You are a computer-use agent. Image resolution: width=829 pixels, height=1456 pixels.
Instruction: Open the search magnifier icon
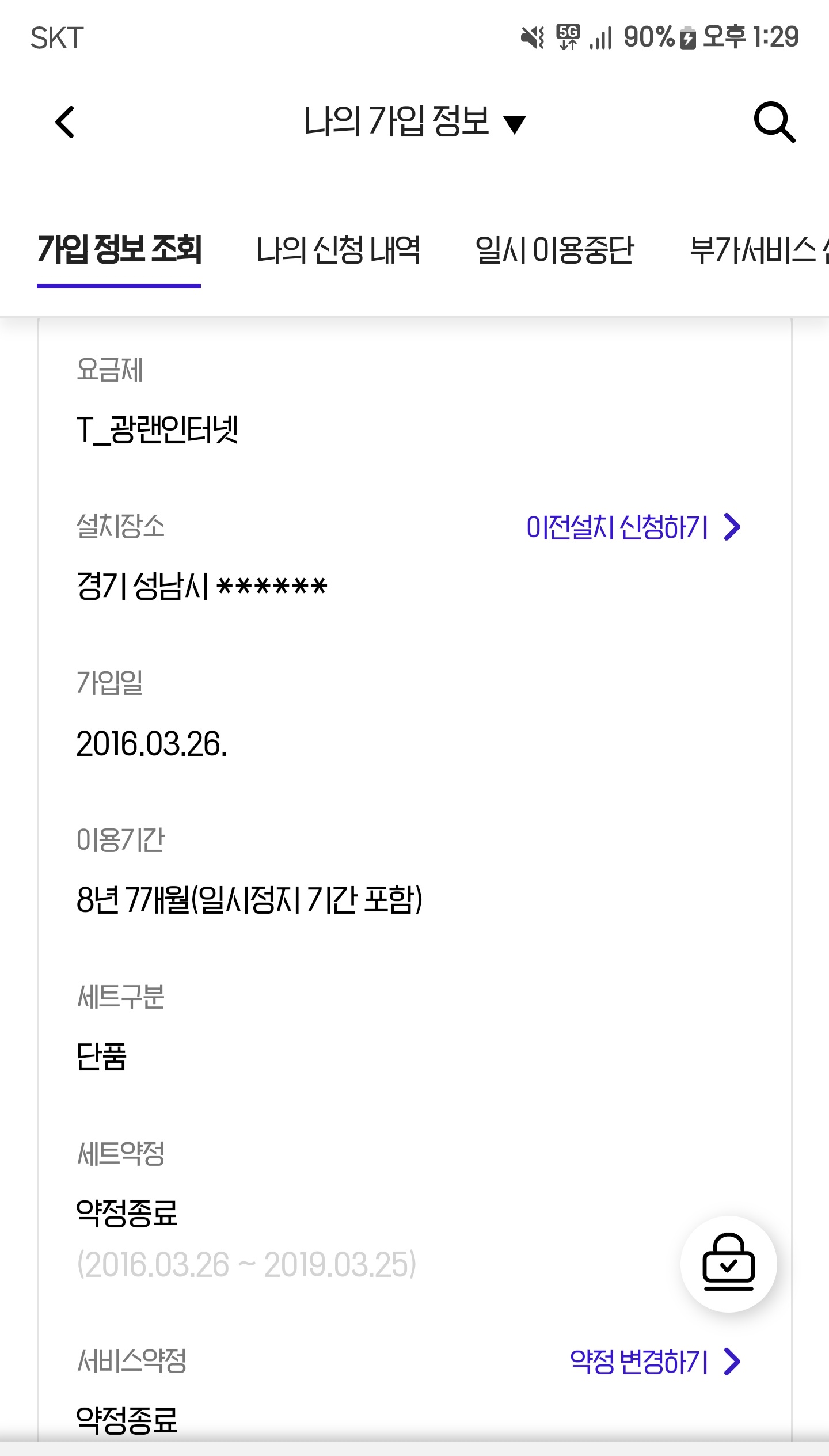(x=774, y=122)
